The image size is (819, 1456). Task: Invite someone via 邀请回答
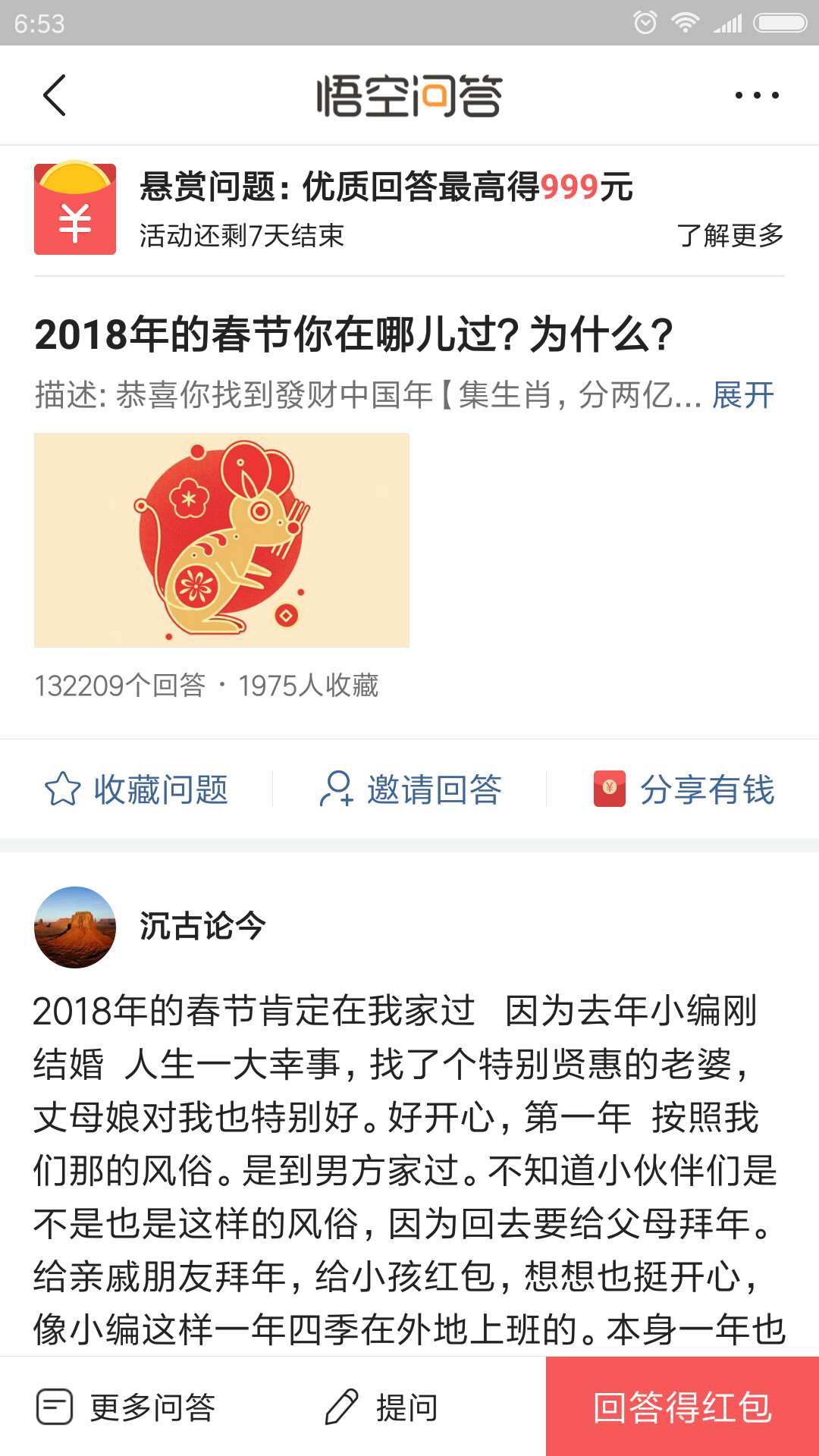(x=409, y=789)
